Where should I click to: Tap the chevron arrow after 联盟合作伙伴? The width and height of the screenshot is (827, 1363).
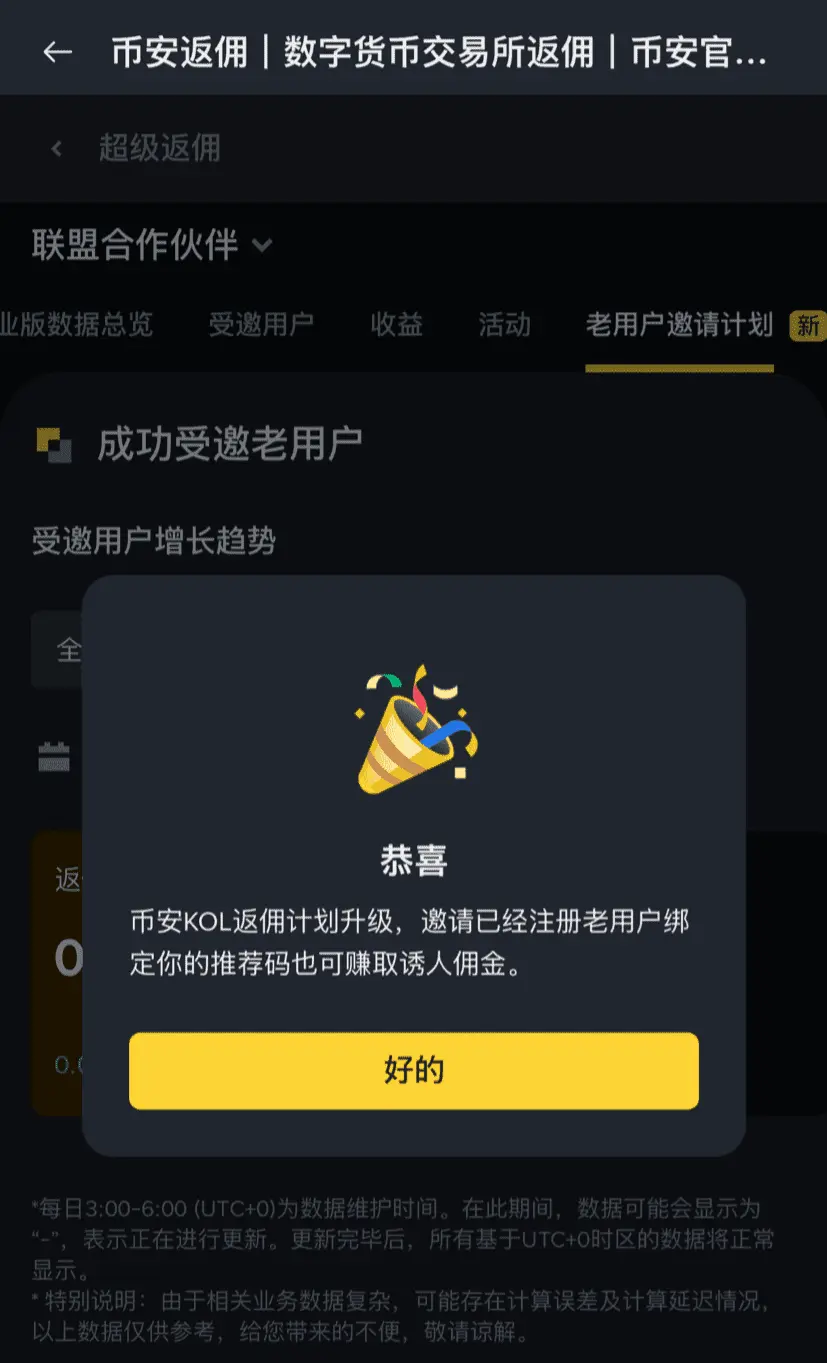[263, 244]
